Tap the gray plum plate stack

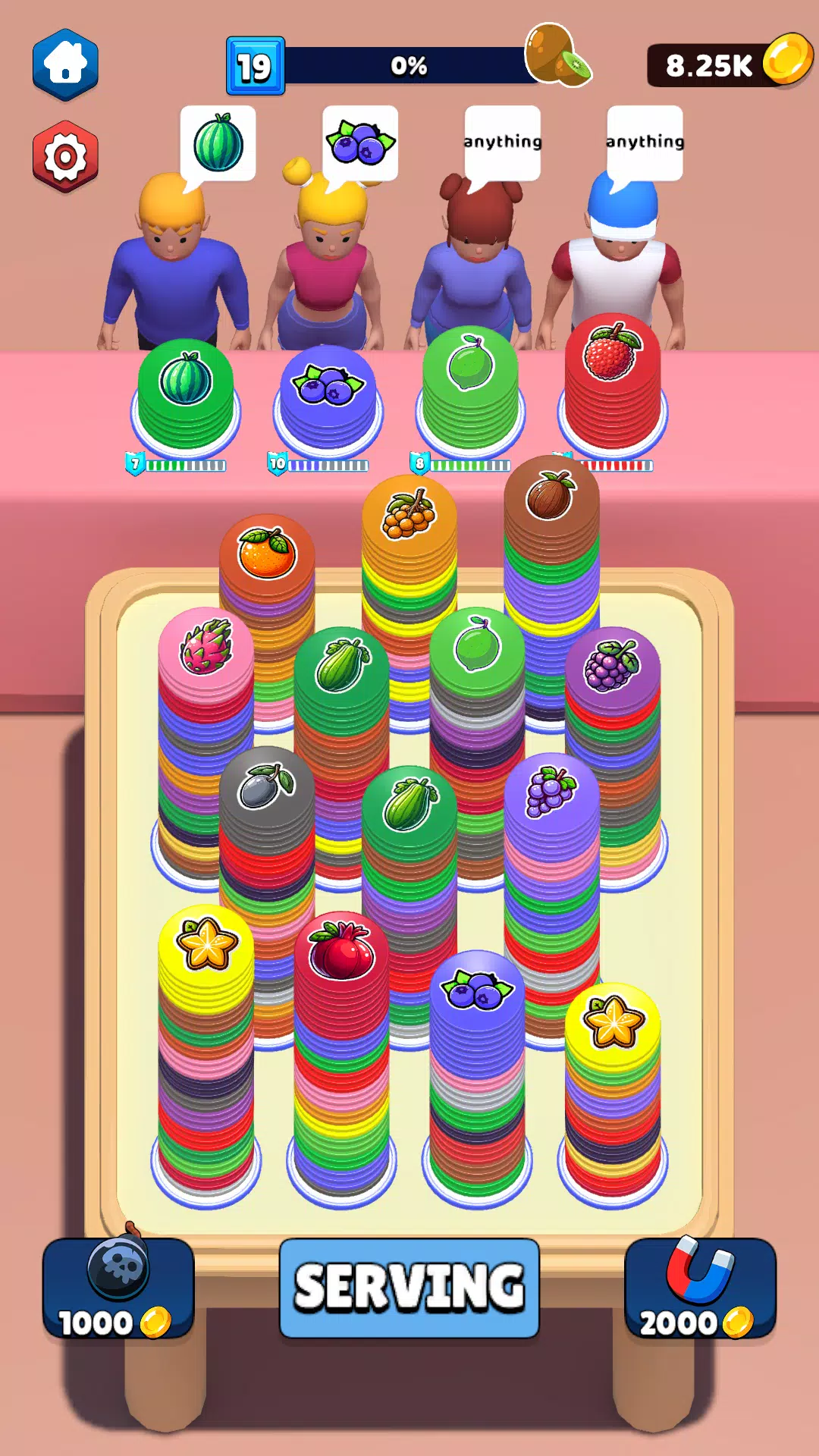point(266,786)
